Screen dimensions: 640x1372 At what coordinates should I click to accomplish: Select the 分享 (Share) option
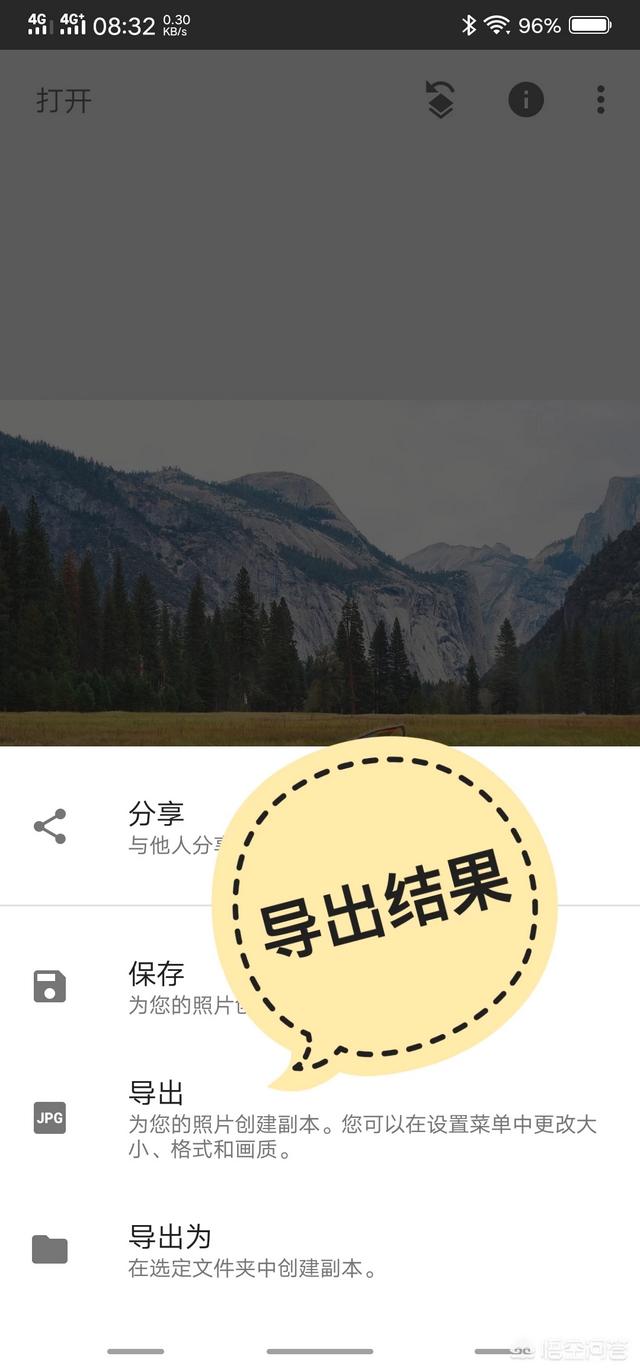click(x=320, y=827)
